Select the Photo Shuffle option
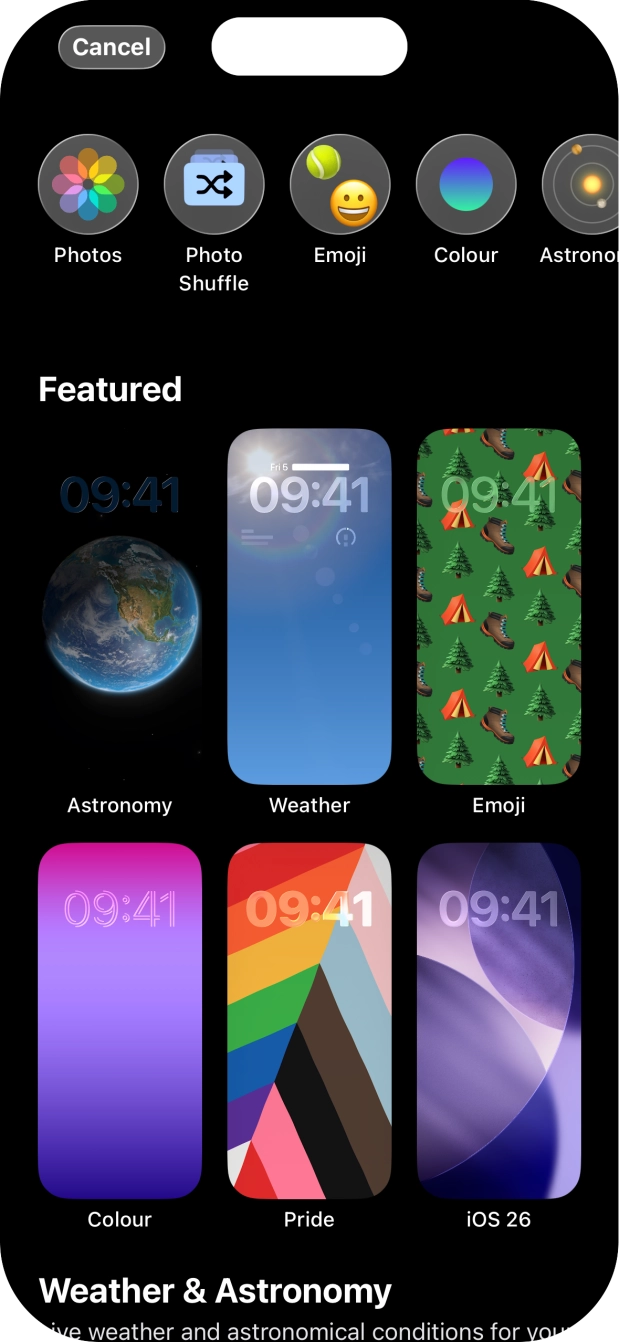The image size is (619, 1342). 214,185
